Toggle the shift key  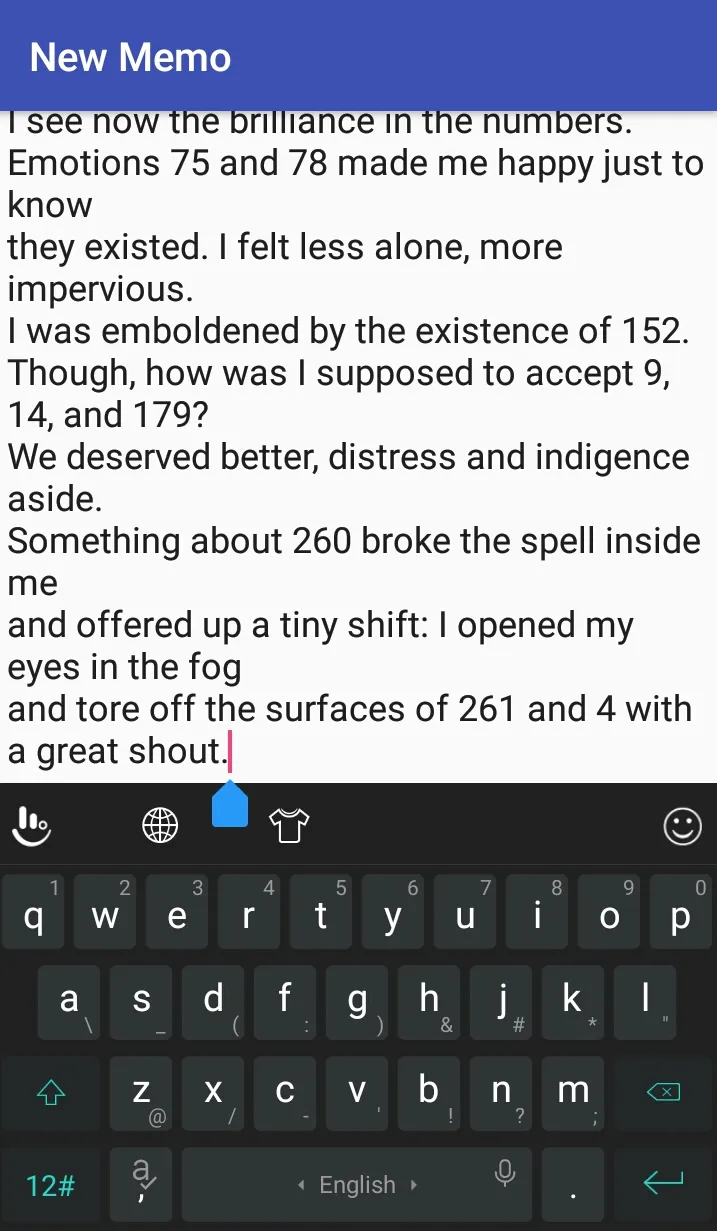(x=50, y=1093)
